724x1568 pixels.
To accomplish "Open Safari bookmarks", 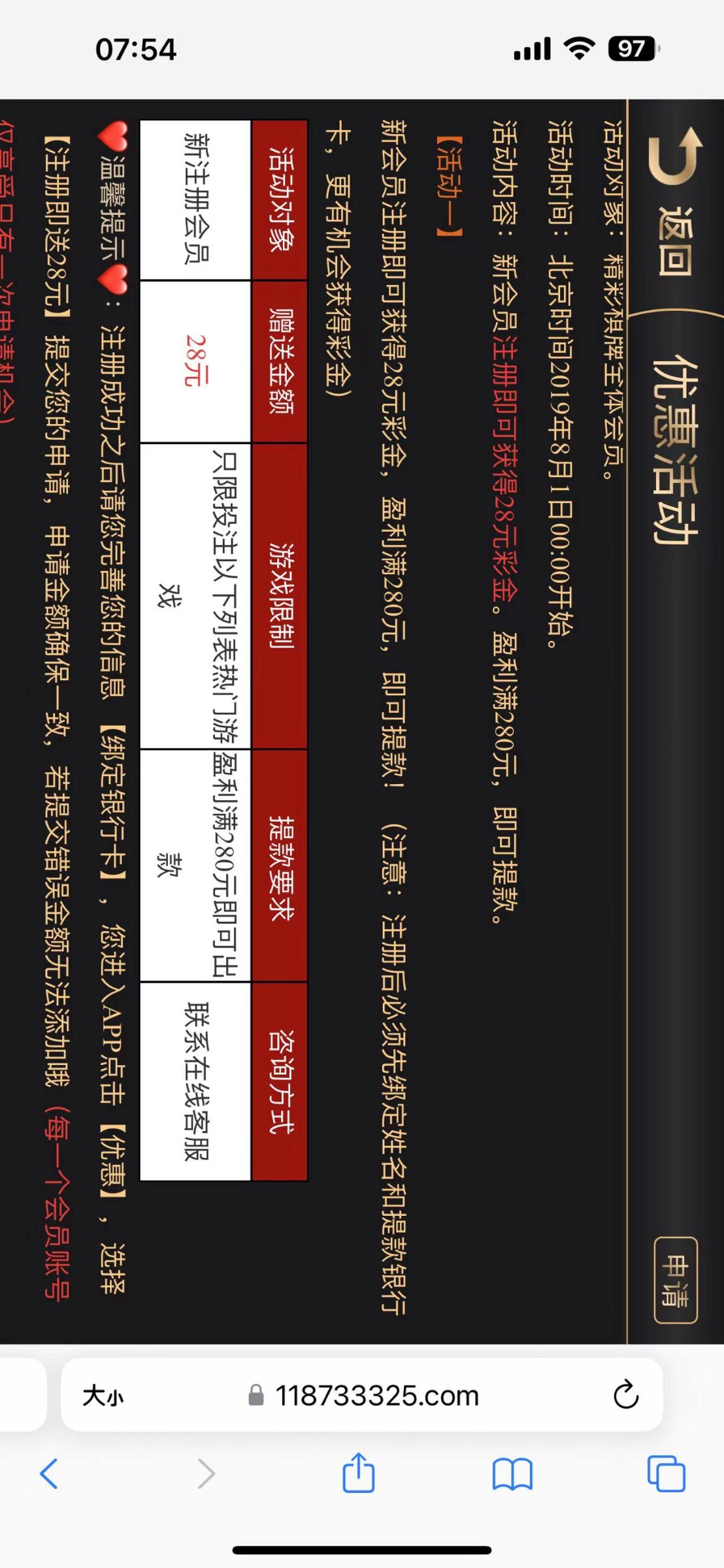I will [512, 1475].
